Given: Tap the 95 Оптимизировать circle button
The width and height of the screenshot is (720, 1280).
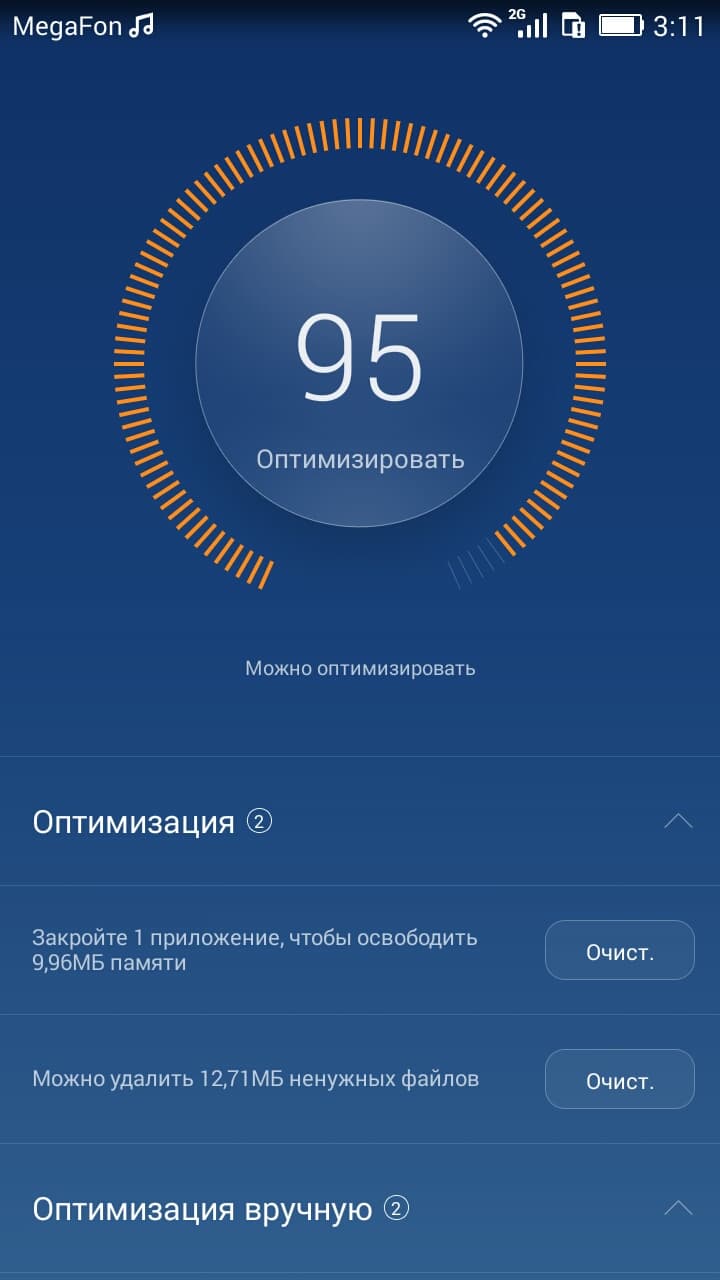Looking at the screenshot, I should (x=359, y=362).
